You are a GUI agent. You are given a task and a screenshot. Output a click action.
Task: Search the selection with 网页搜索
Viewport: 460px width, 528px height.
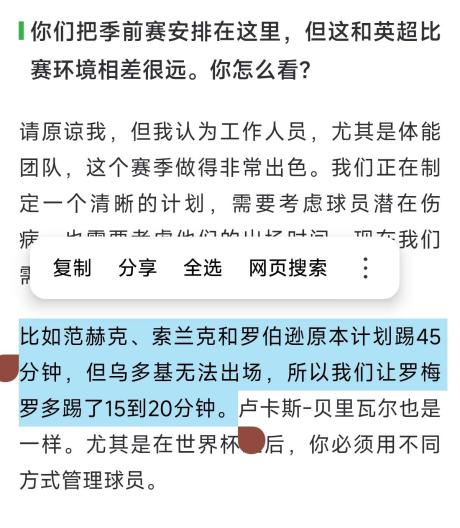[x=288, y=268]
